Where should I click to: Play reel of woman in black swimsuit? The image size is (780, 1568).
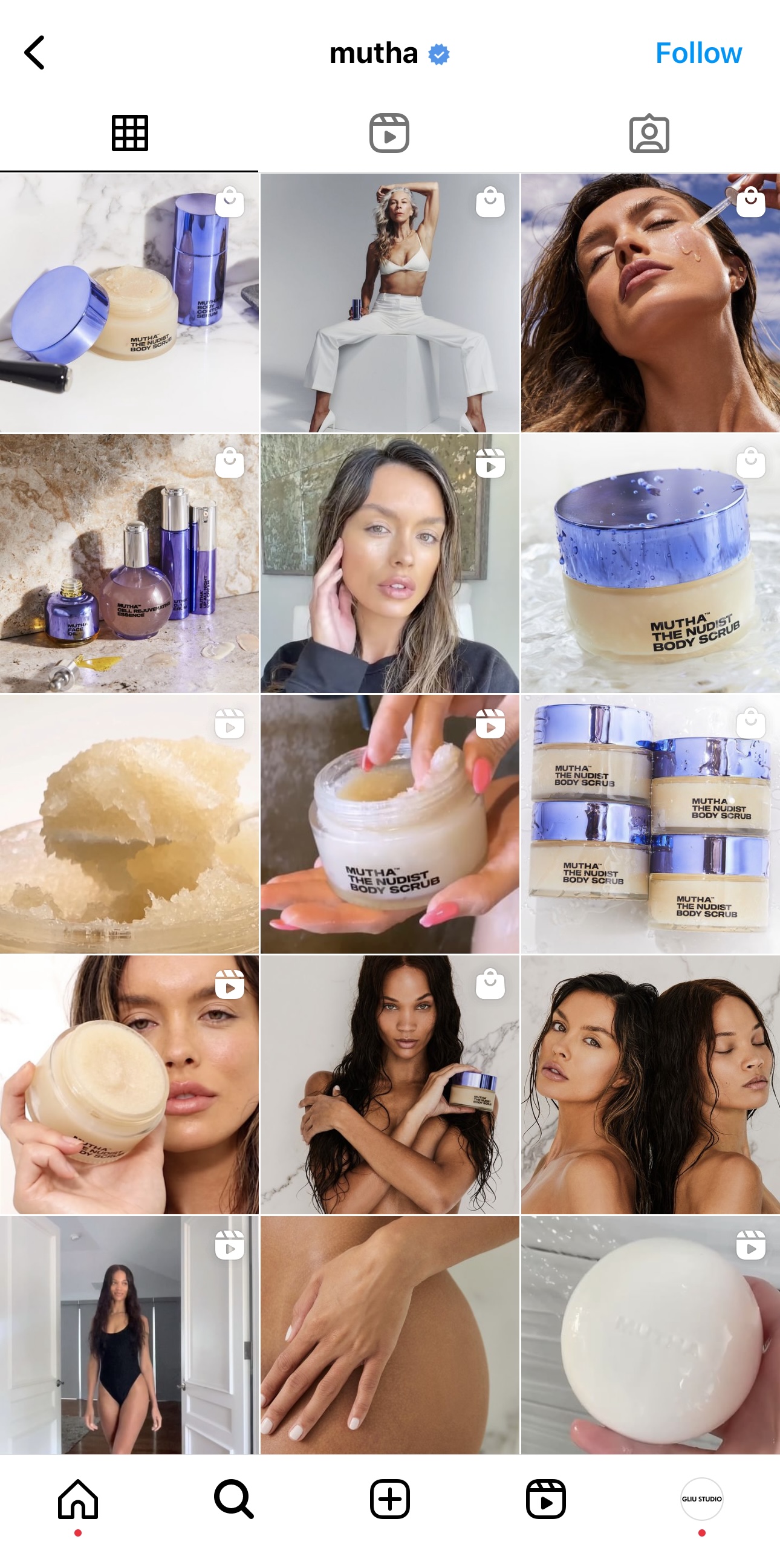pyautogui.click(x=129, y=1334)
